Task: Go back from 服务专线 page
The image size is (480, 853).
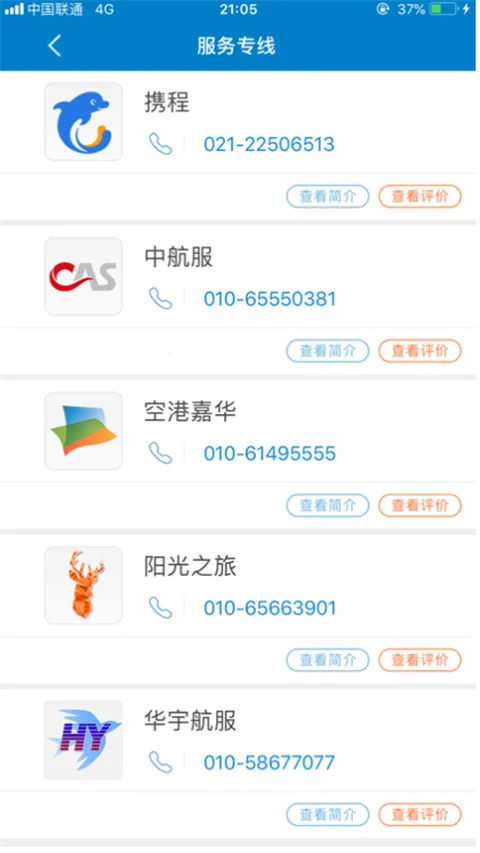Action: point(54,46)
